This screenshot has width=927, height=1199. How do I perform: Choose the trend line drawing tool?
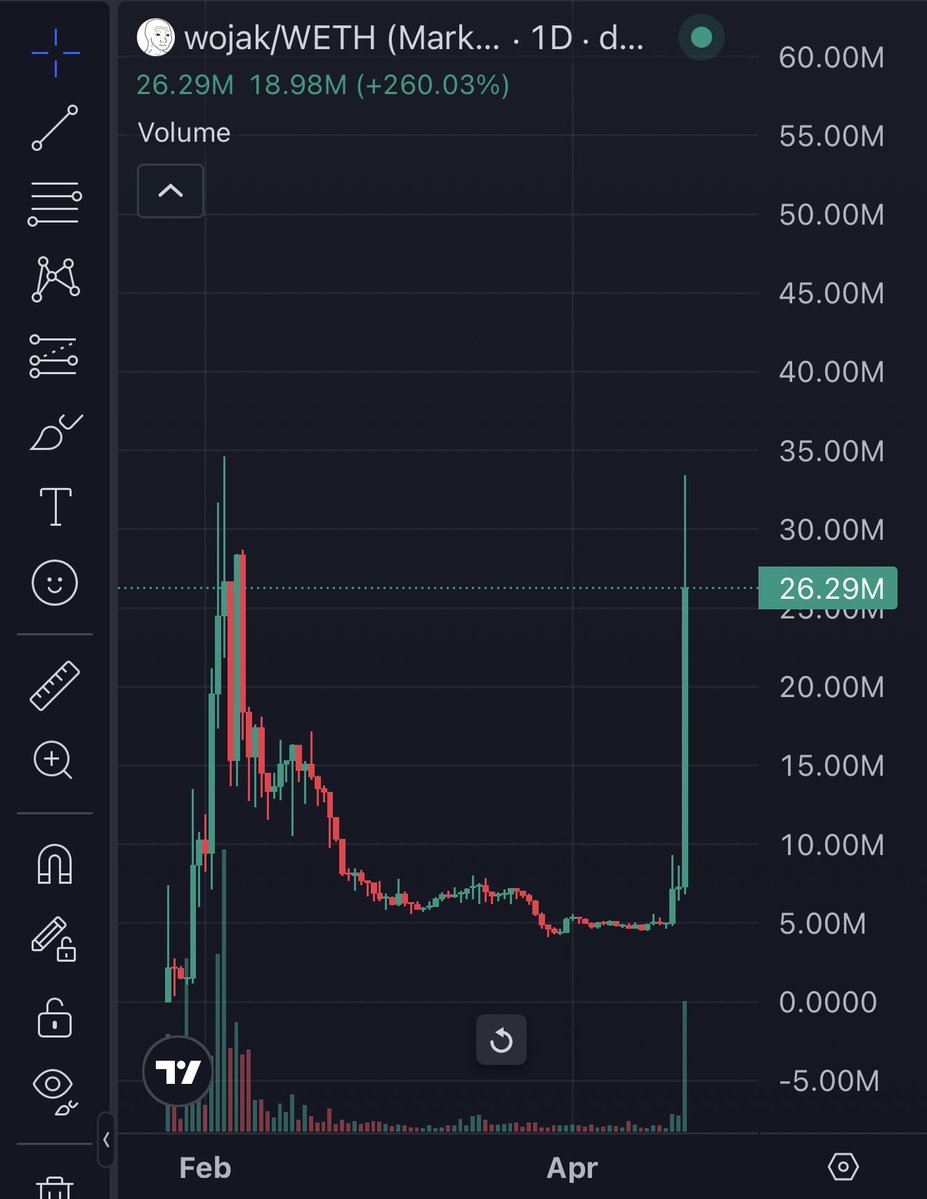(x=56, y=126)
